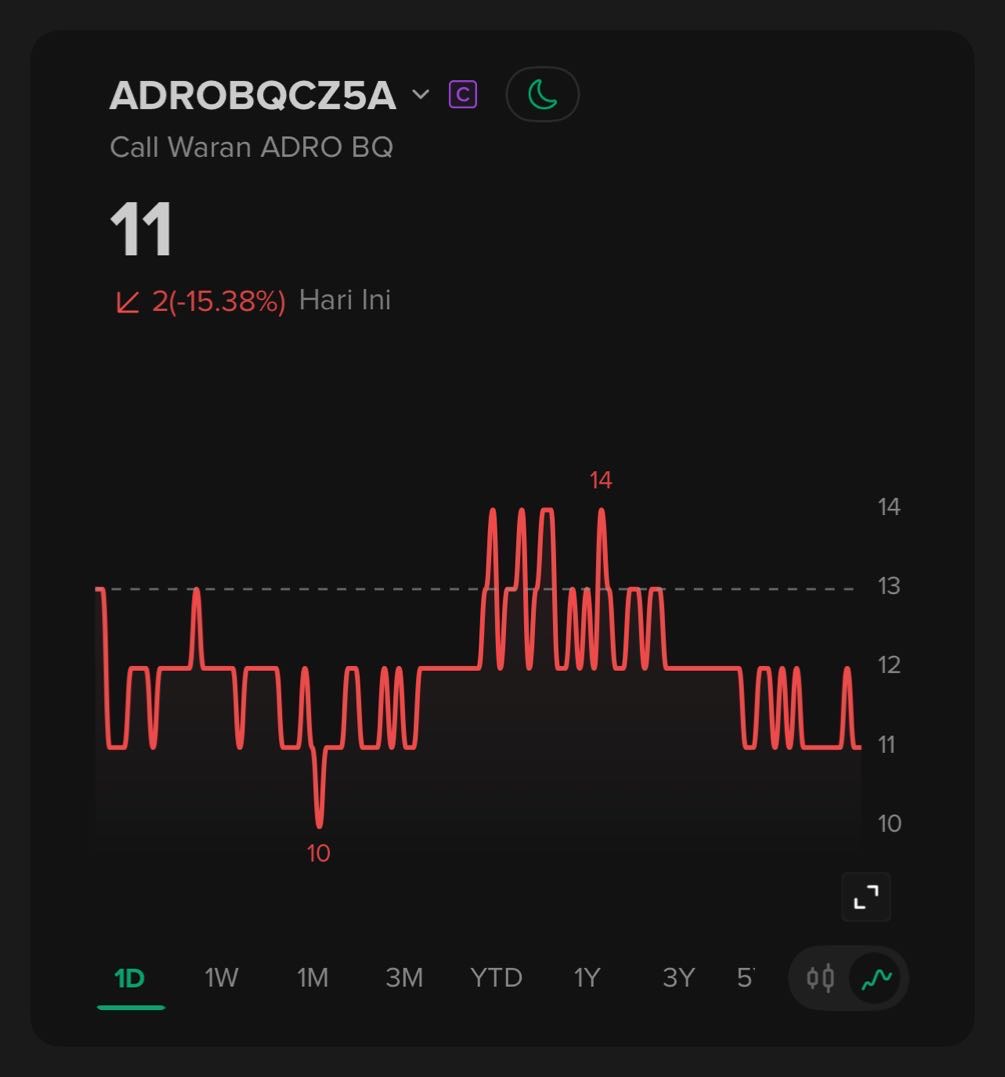Switch to candlestick chart view
This screenshot has height=1077, width=1005.
tap(821, 978)
